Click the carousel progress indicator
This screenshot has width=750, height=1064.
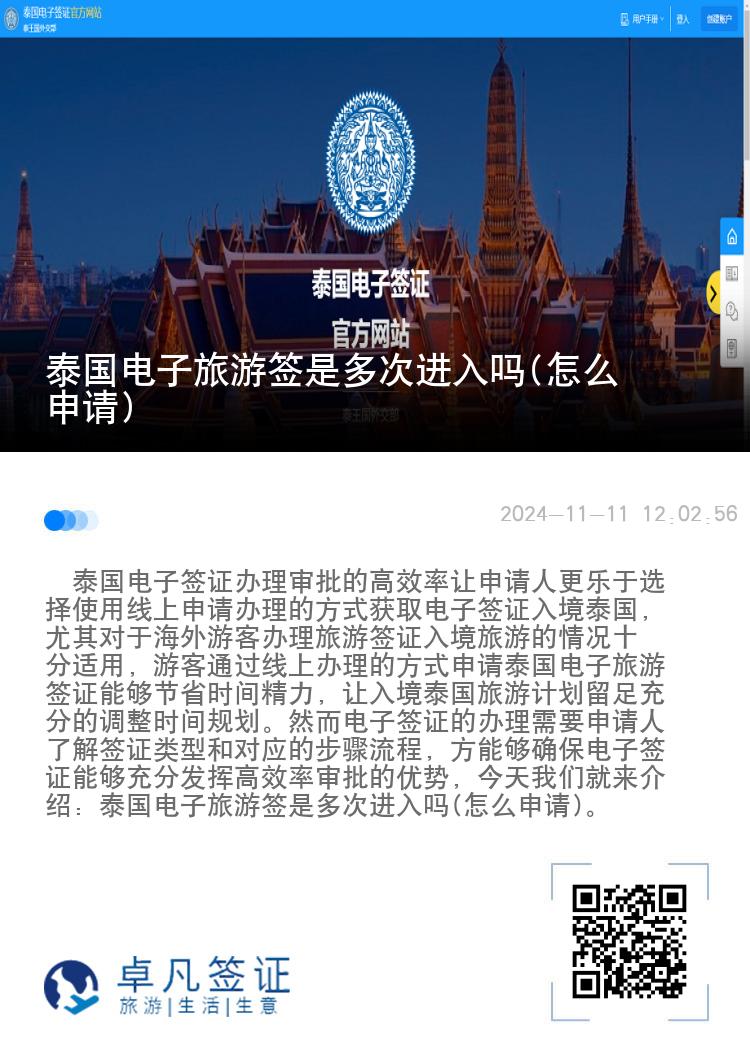[68, 519]
